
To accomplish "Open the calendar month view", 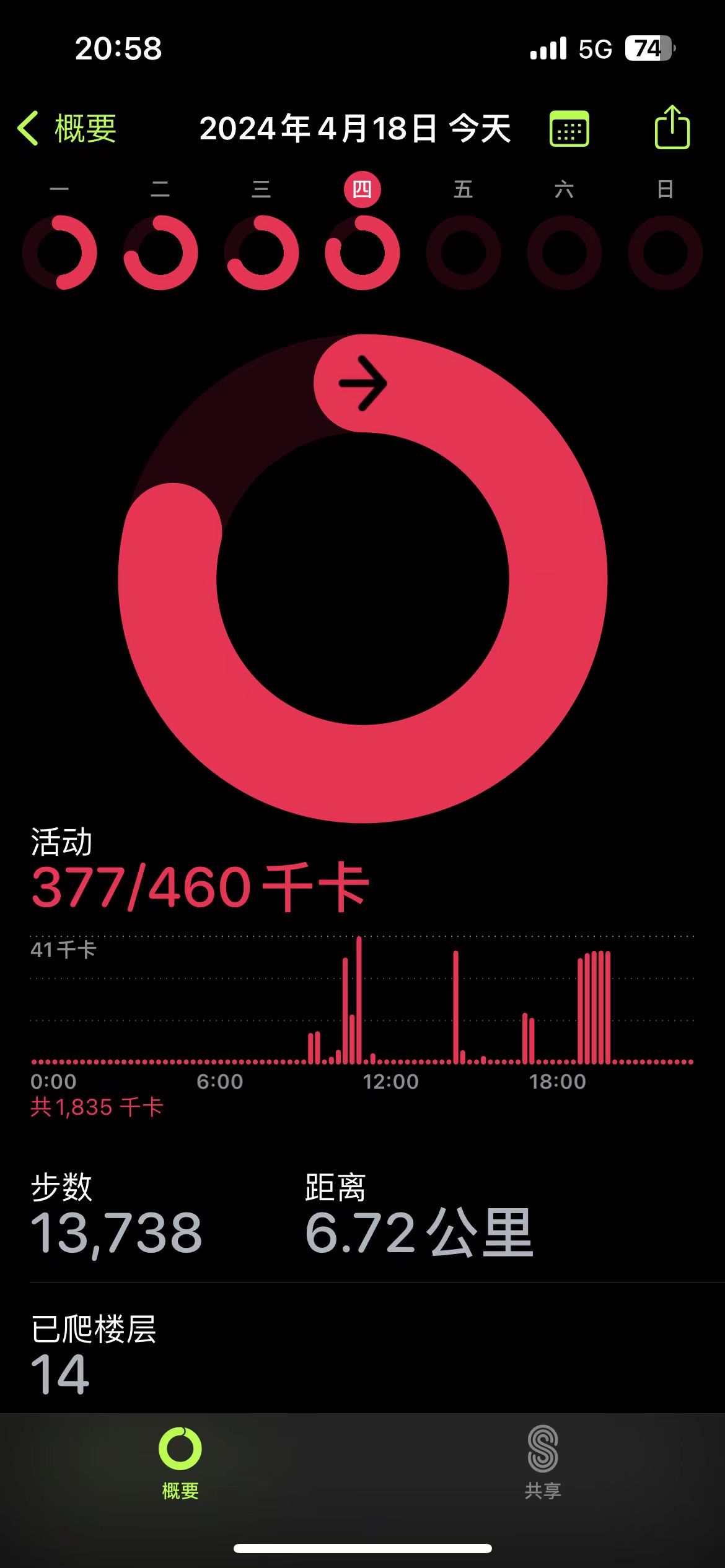I will [569, 129].
